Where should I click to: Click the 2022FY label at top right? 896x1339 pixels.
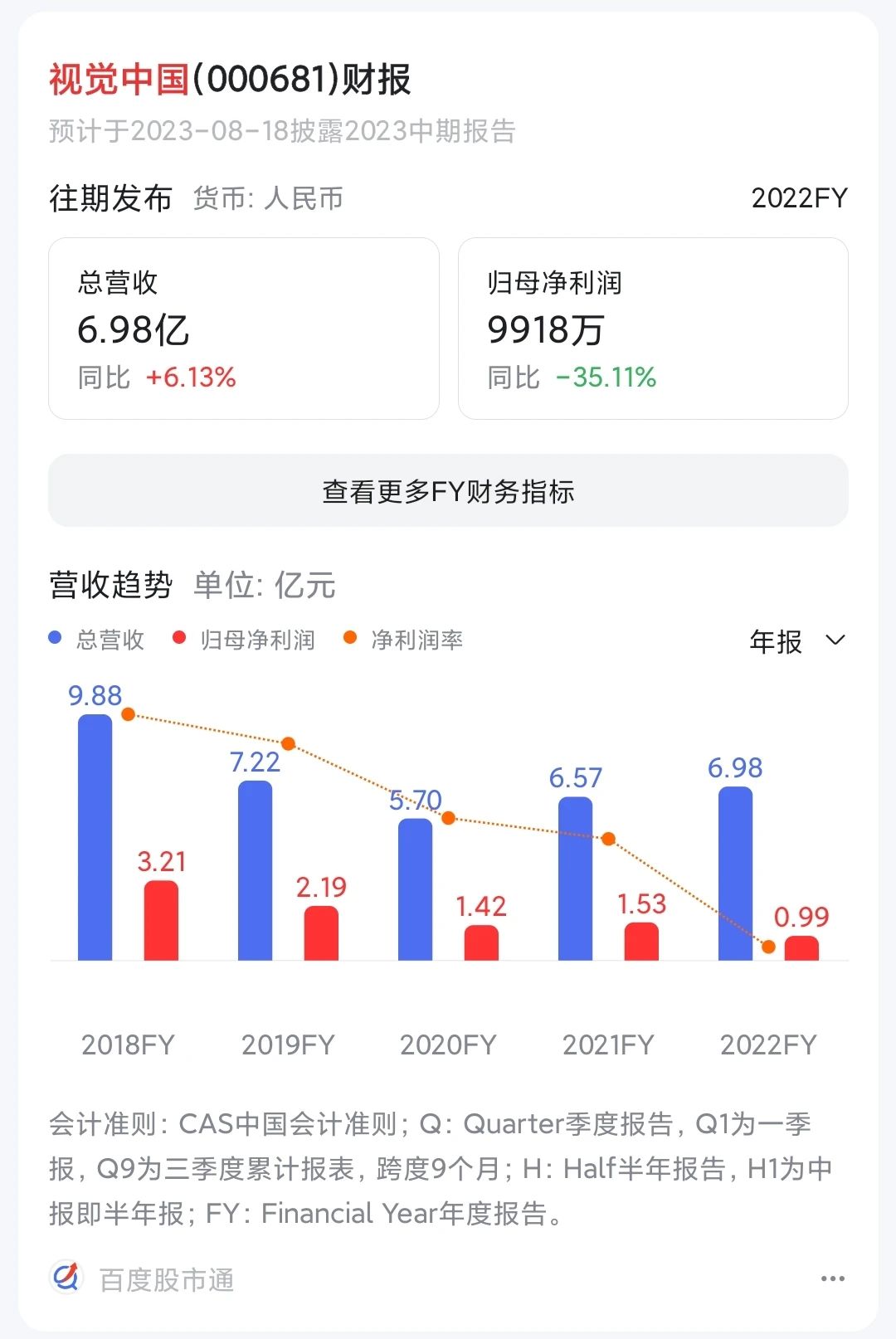[799, 197]
